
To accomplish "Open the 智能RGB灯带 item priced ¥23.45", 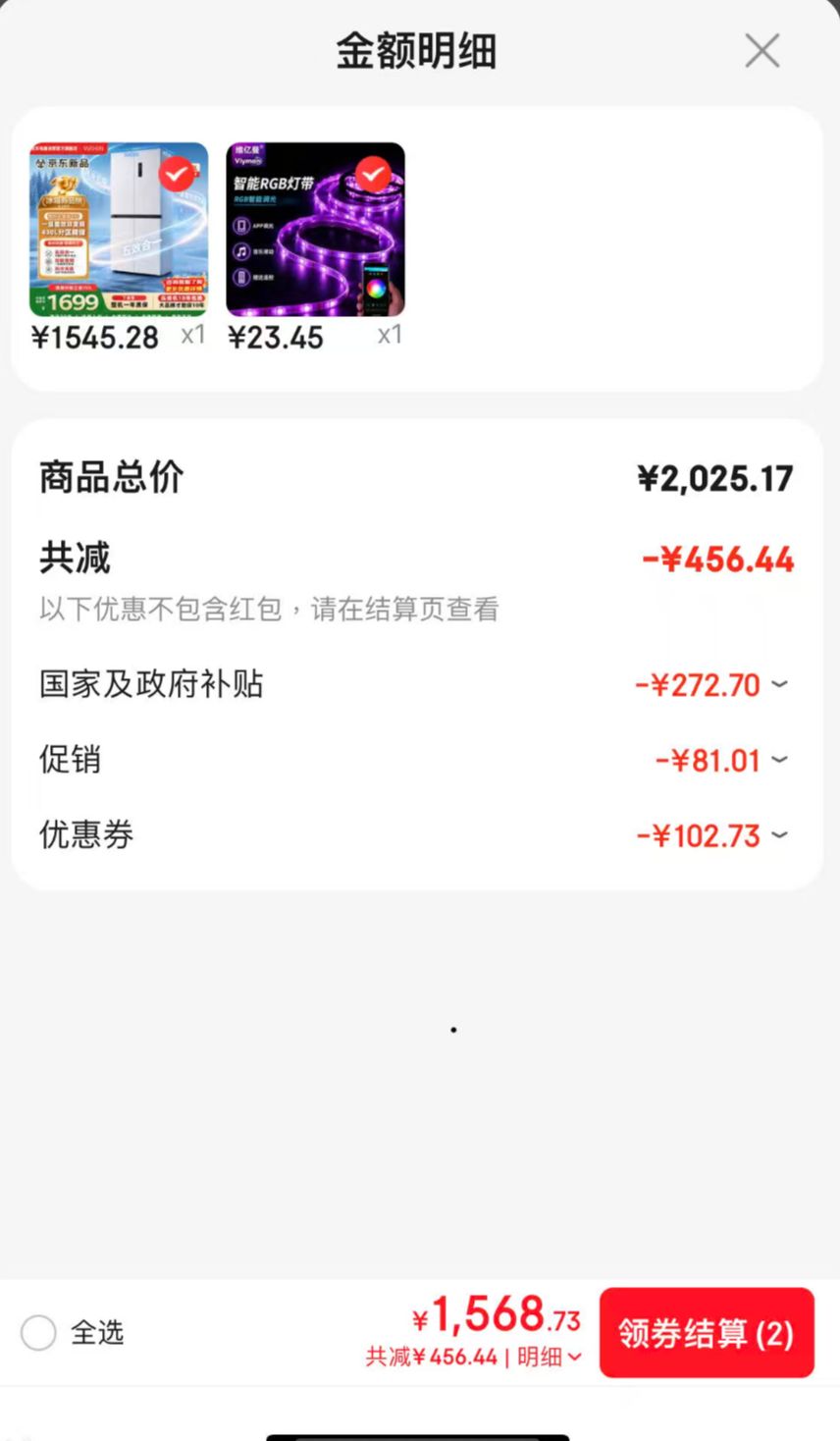I will coord(316,229).
